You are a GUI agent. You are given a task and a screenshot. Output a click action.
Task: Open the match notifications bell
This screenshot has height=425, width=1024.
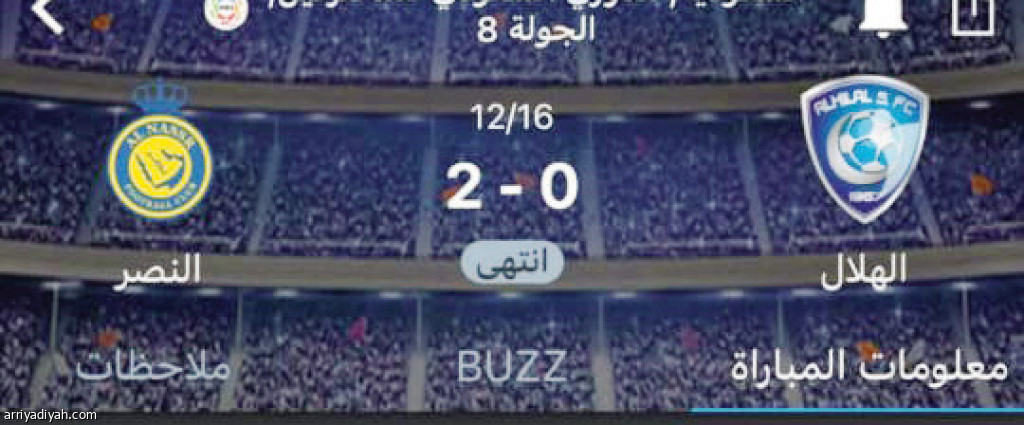(880, 17)
